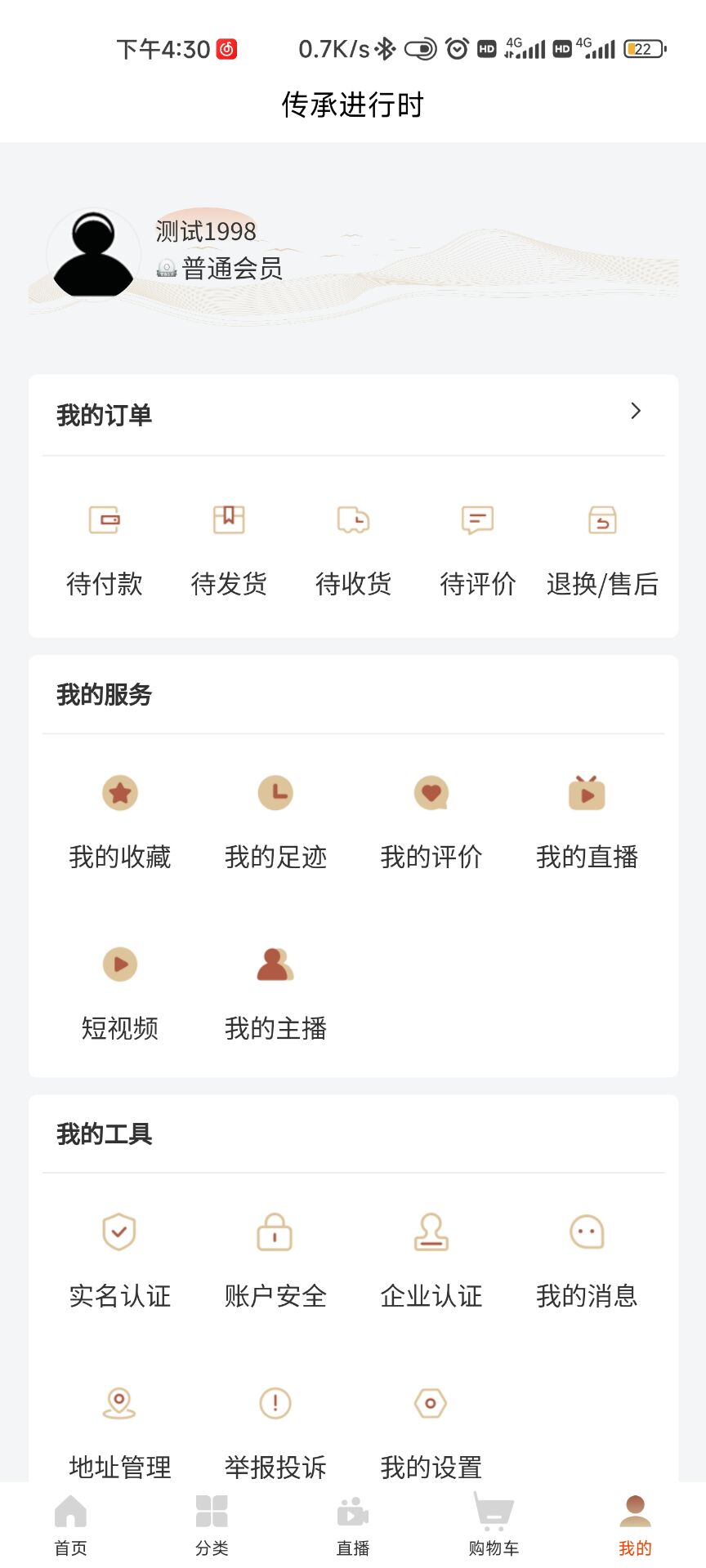Screen dimensions: 706x1568
Task: Open the 购物车 shopping cart tab
Action: point(494,1524)
